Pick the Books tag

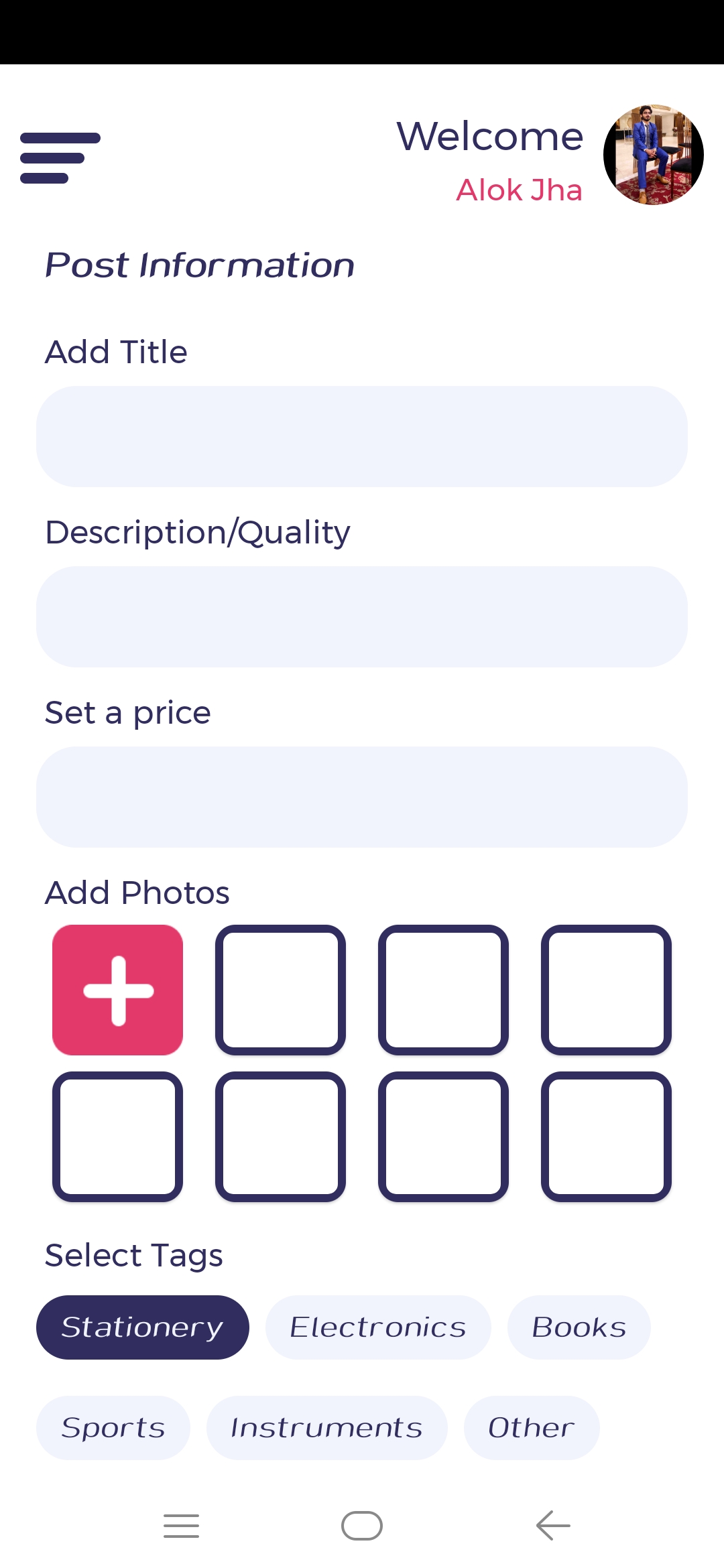(579, 1327)
